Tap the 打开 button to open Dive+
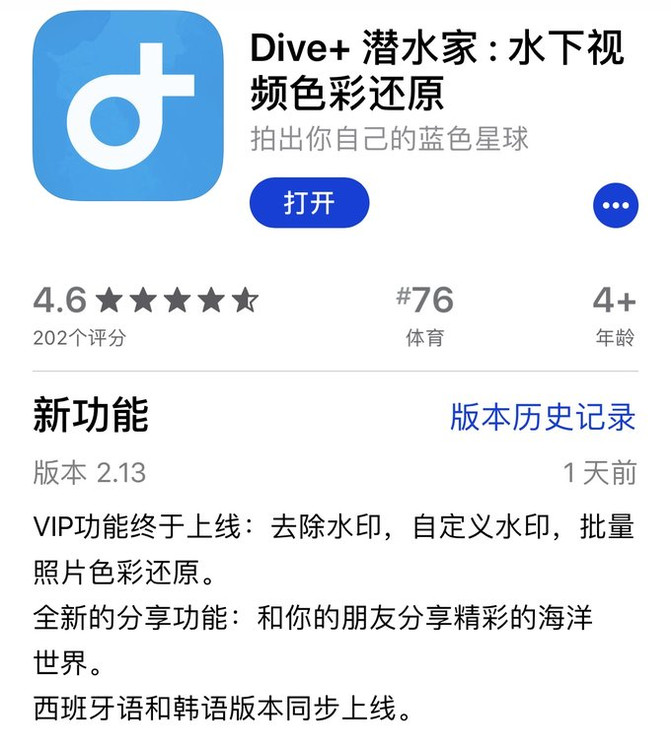 [309, 203]
